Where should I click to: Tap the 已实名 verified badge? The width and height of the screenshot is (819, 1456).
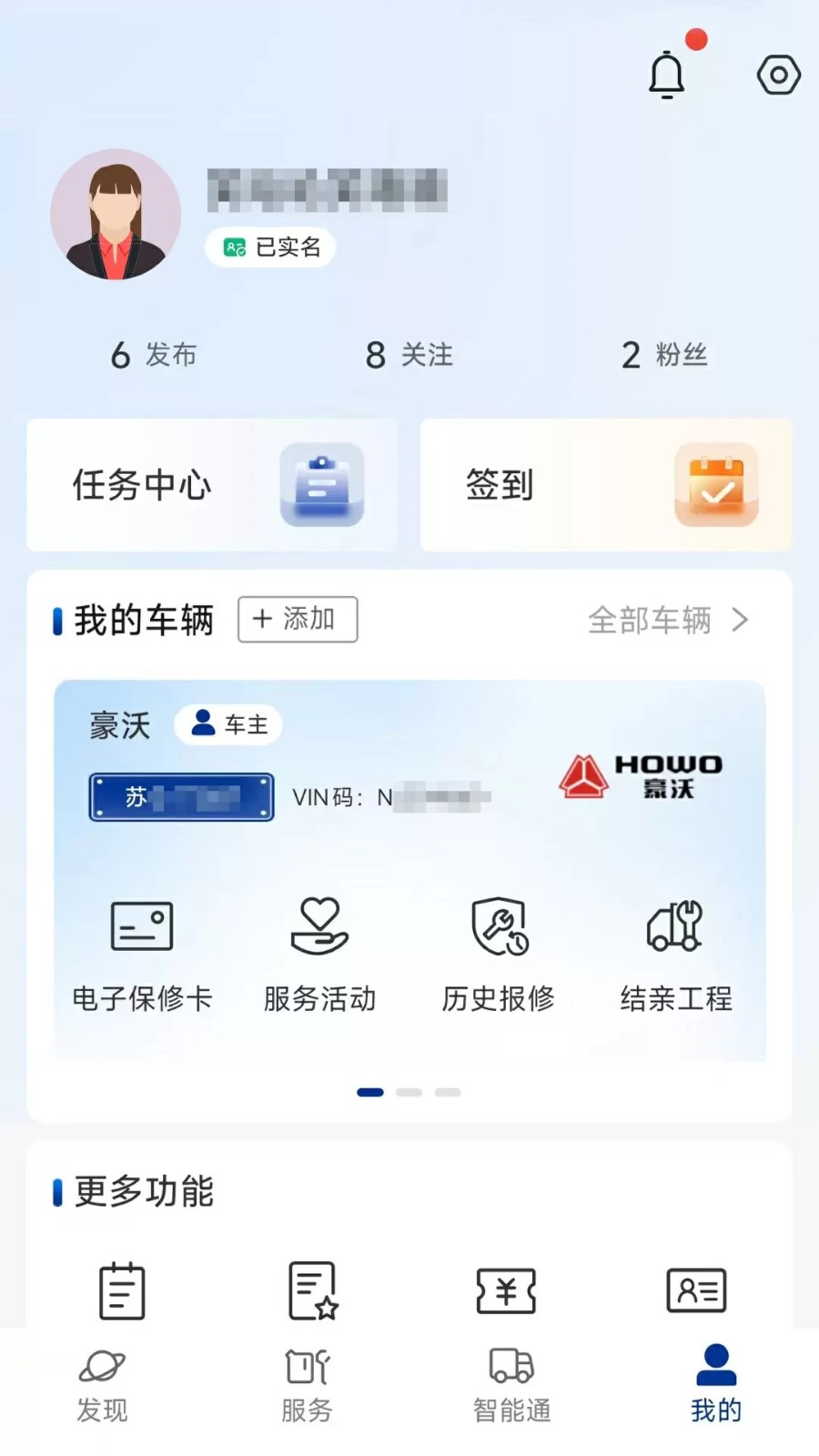tap(270, 248)
